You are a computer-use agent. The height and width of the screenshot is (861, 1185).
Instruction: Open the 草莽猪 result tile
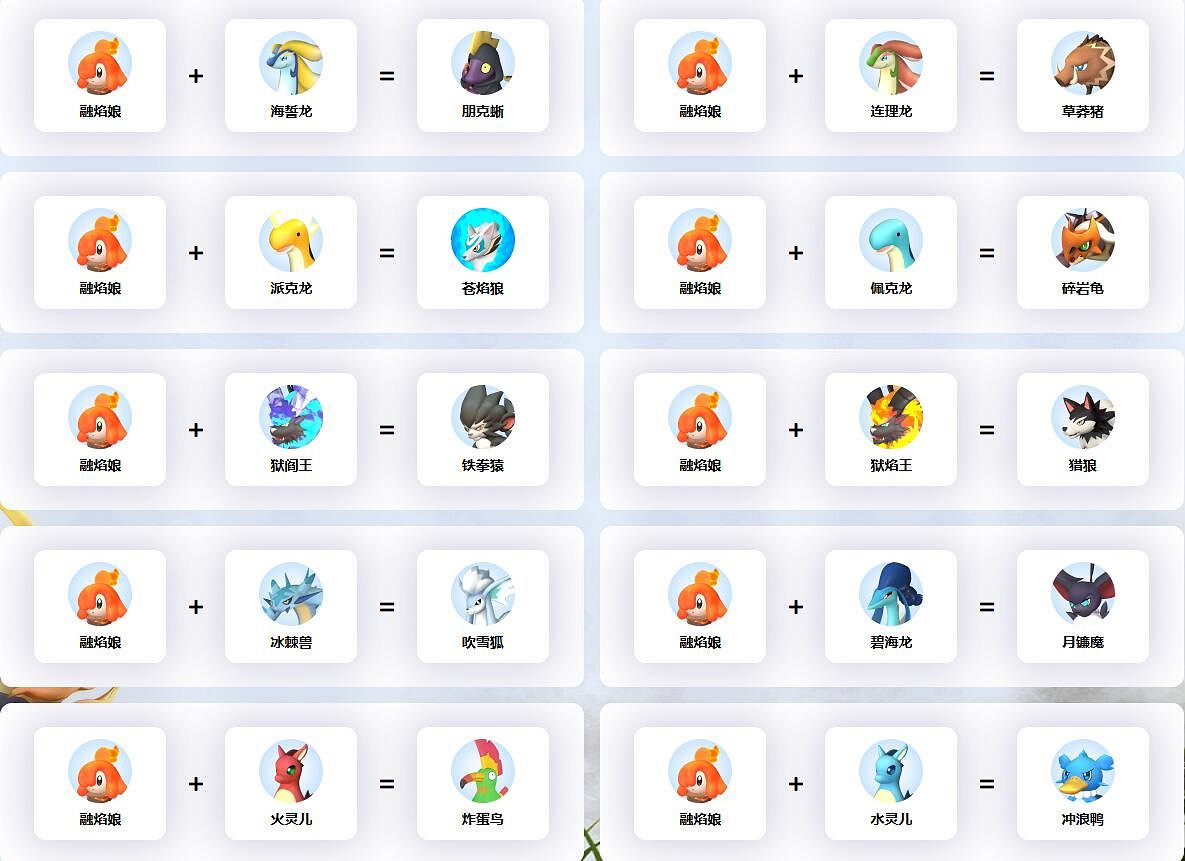click(1083, 76)
